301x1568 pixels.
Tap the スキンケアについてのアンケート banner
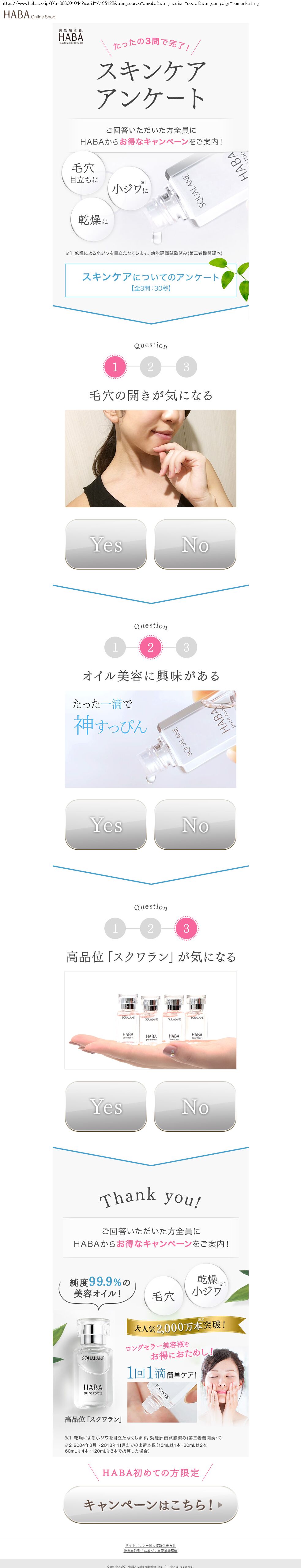(151, 280)
